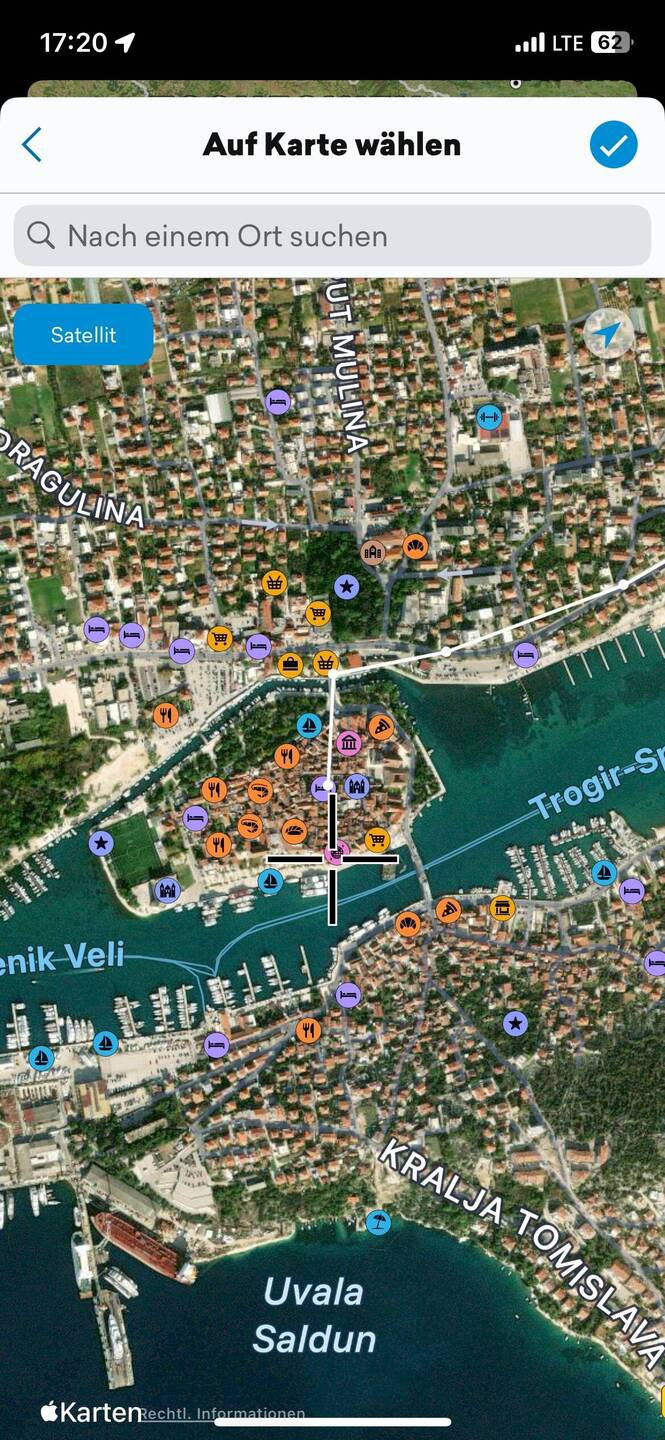The height and width of the screenshot is (1440, 665).
Task: Tap the 'Nach einem Ort suchen' search field
Action: click(x=332, y=236)
